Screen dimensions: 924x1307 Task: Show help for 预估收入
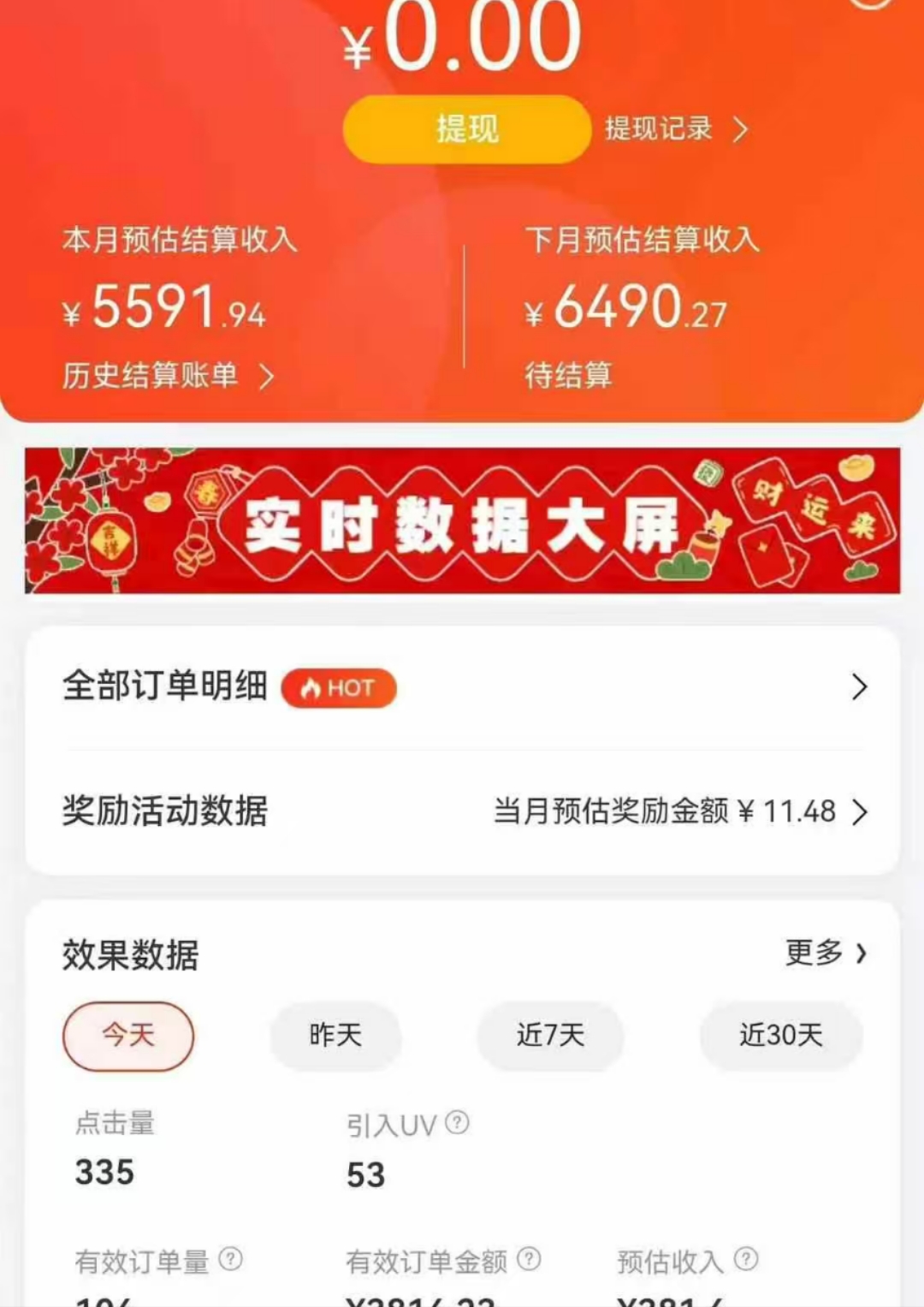point(746,1259)
